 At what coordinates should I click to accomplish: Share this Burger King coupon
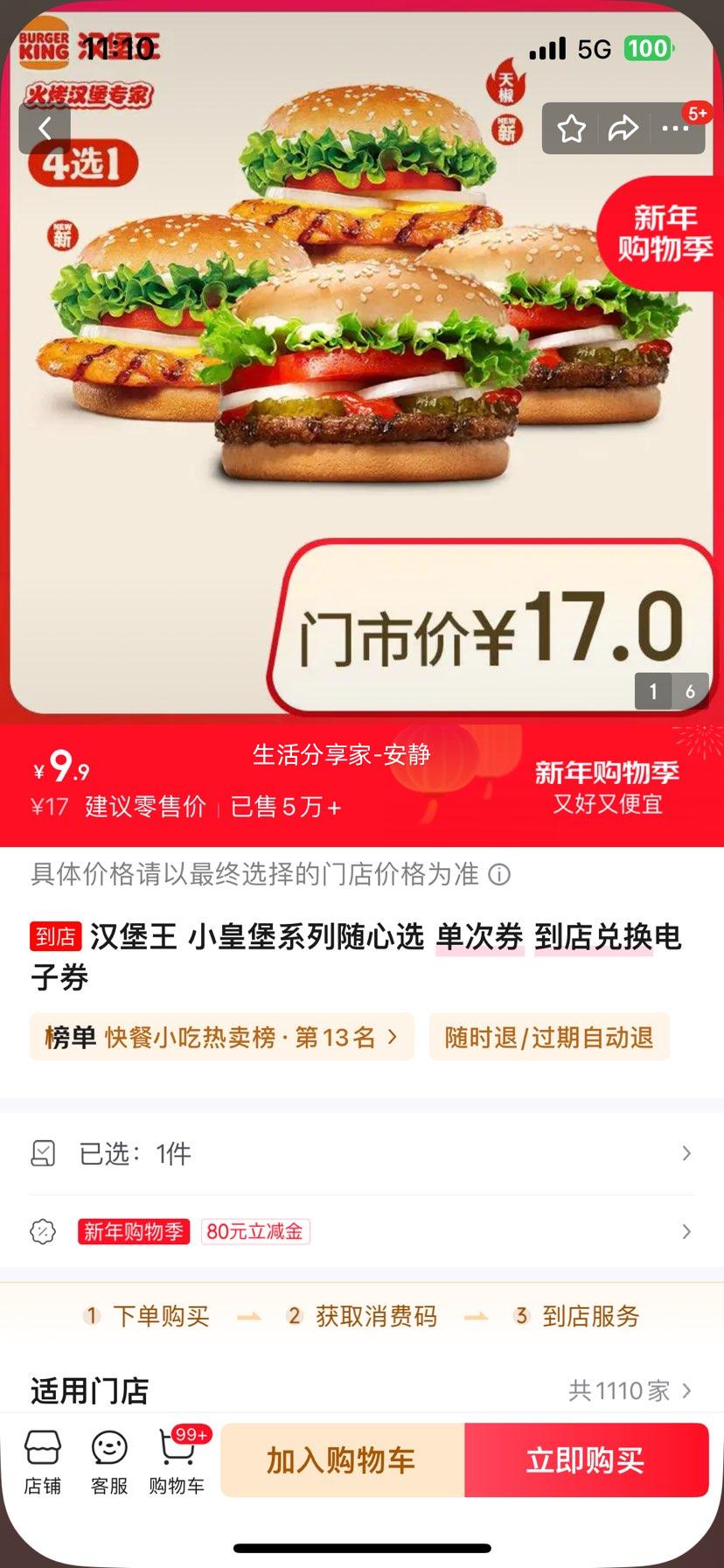[623, 129]
